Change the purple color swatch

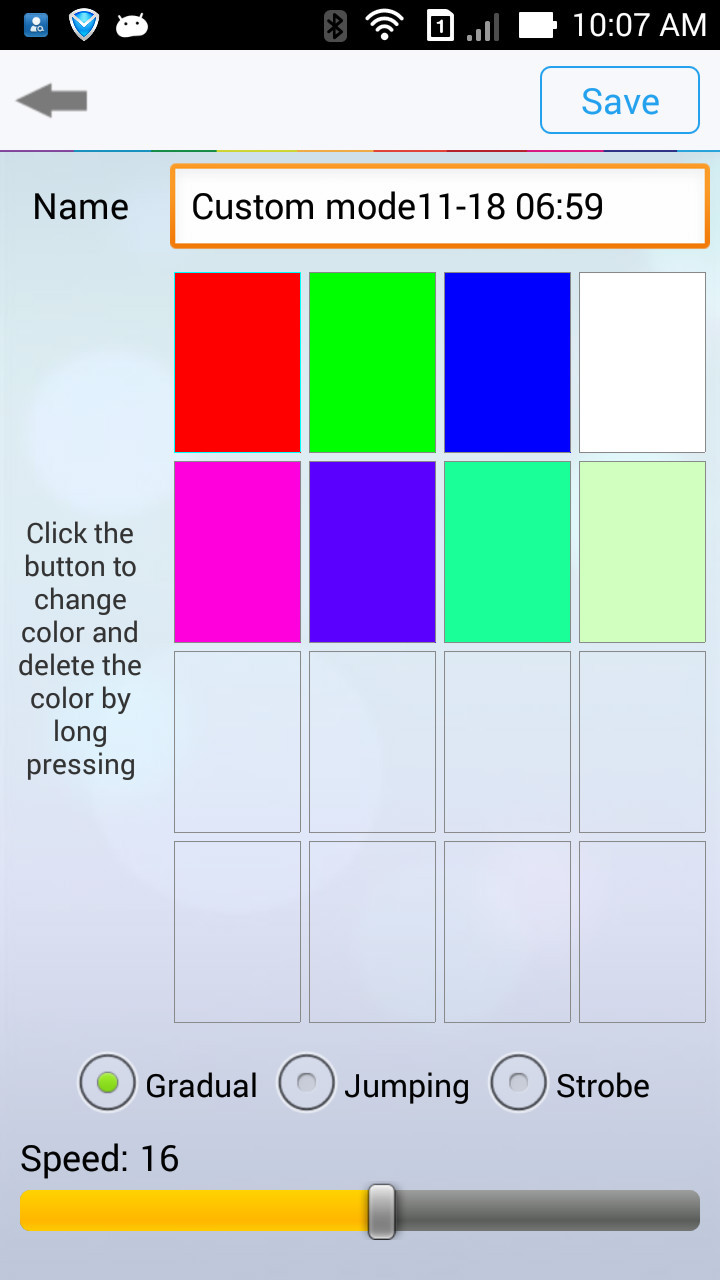click(x=372, y=552)
